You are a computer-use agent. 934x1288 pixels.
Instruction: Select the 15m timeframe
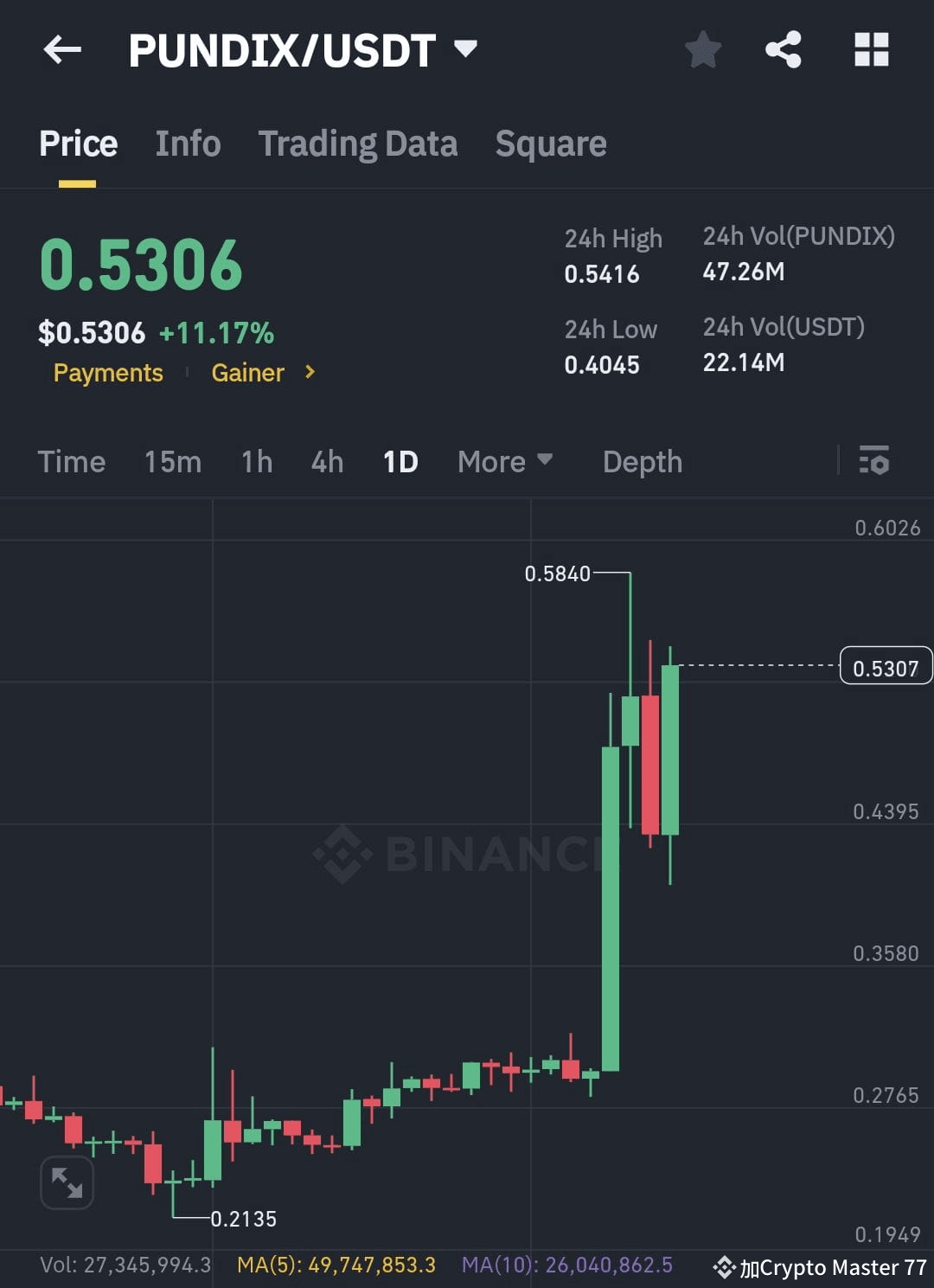[172, 461]
